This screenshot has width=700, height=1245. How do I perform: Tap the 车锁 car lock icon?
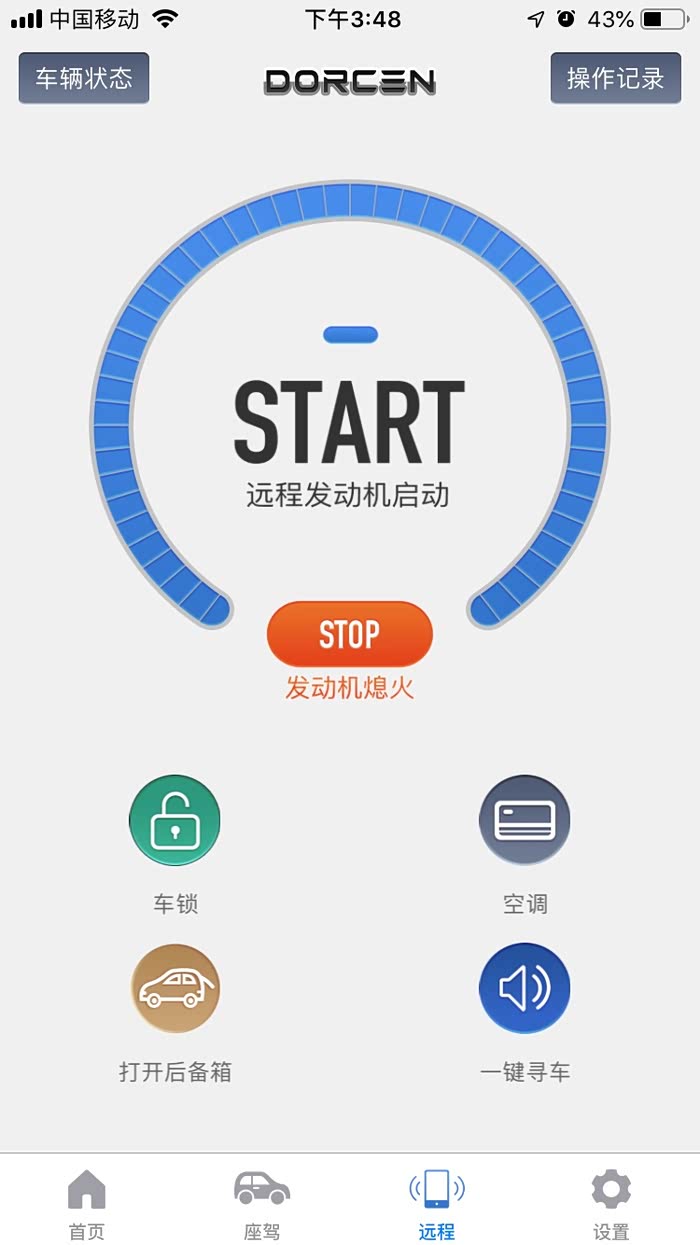point(175,820)
